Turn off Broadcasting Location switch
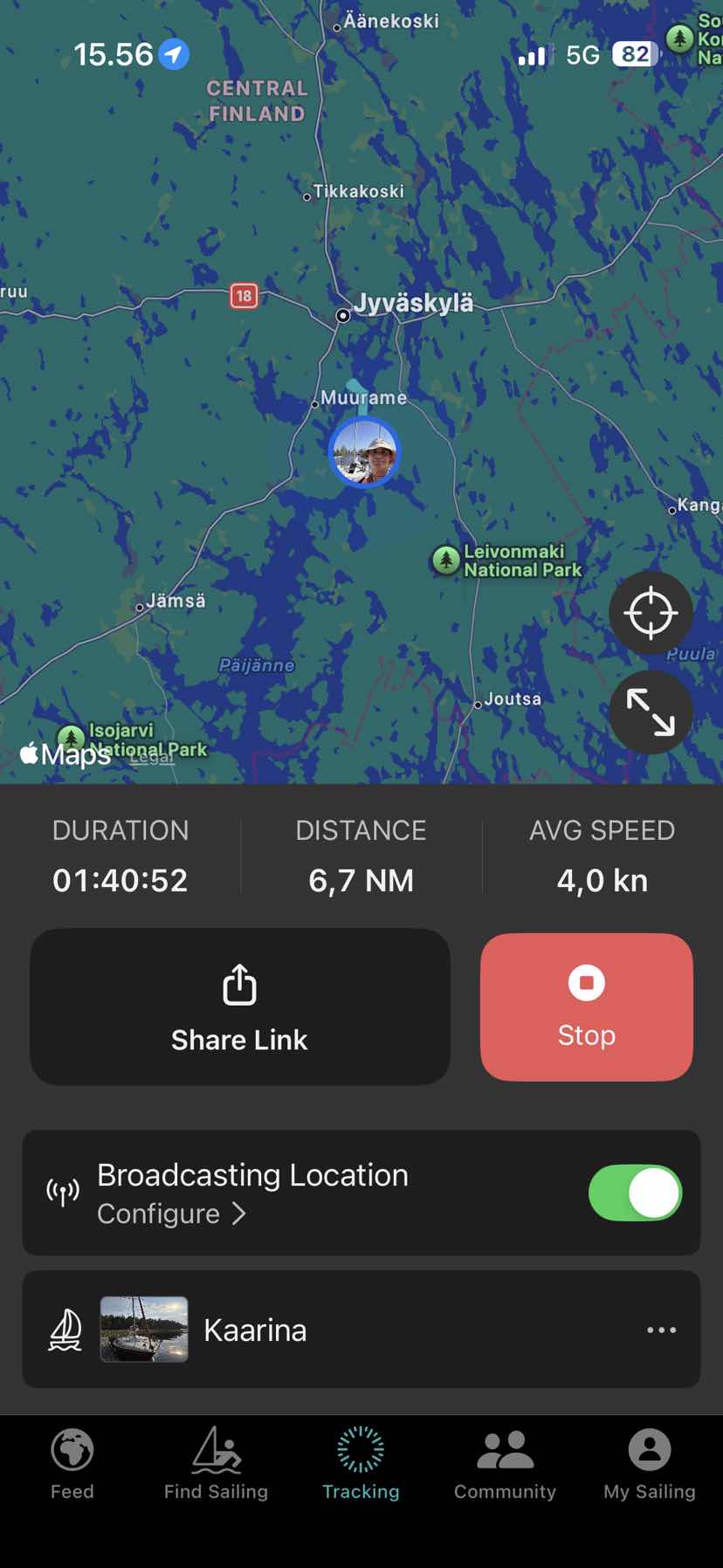Image resolution: width=723 pixels, height=1568 pixels. (x=635, y=1193)
